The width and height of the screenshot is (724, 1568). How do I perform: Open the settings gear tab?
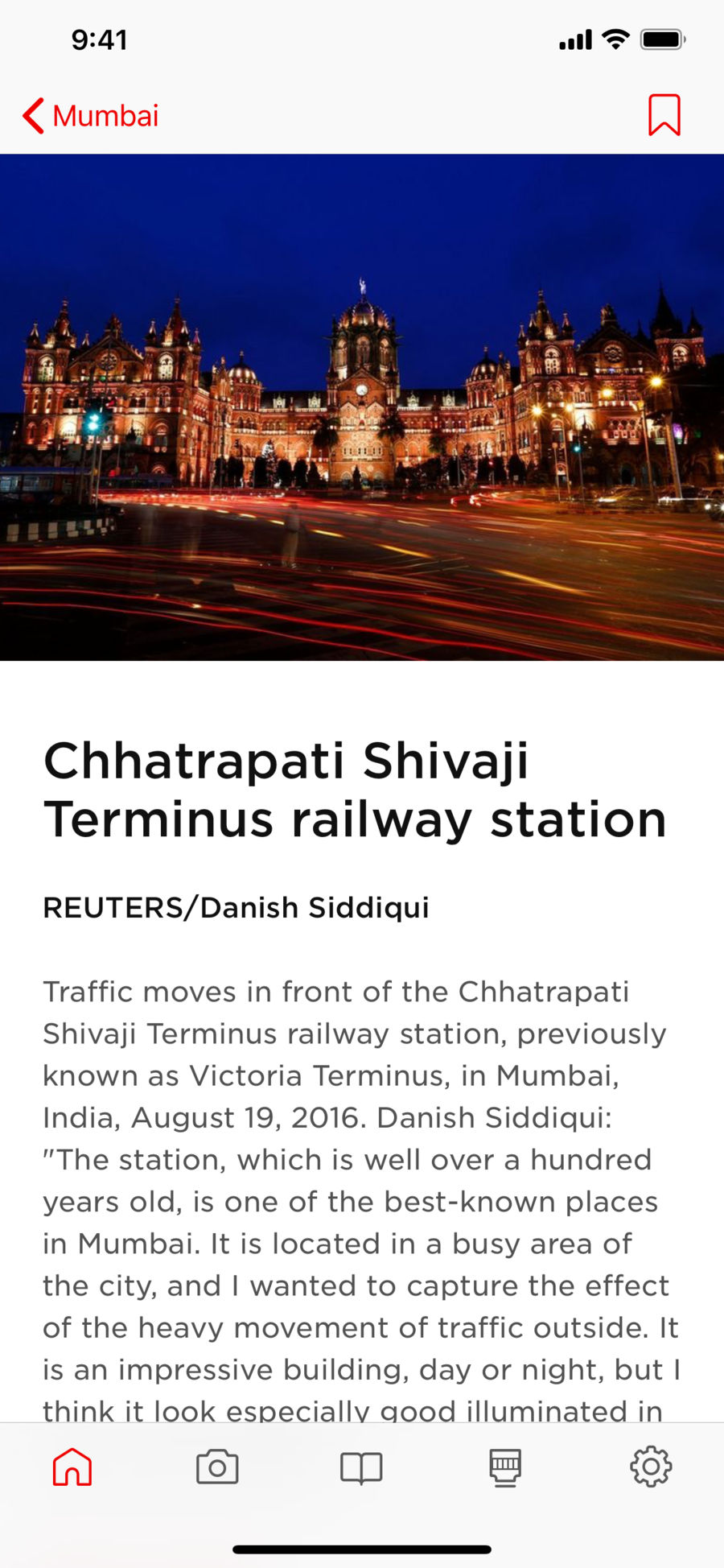click(651, 1467)
